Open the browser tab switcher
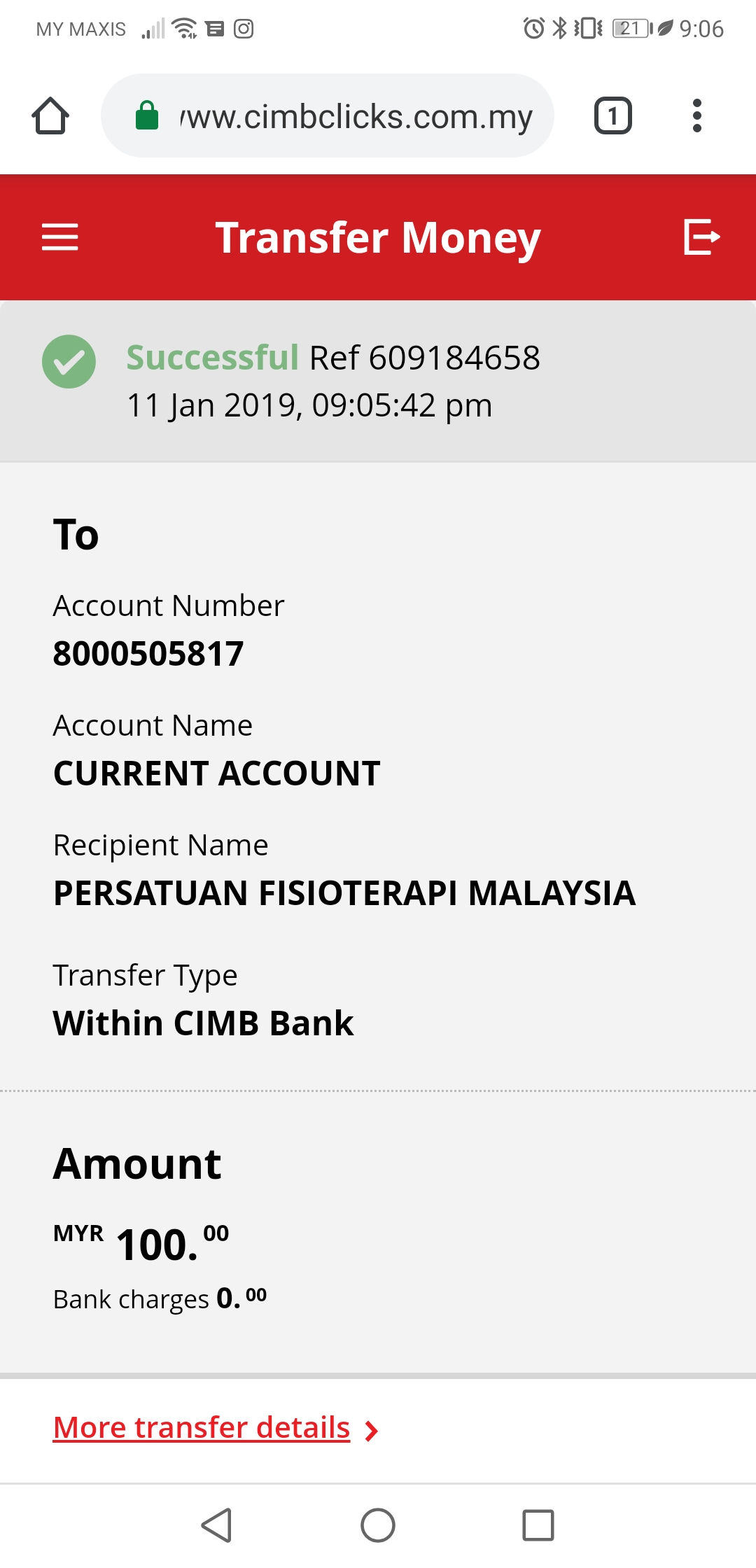 point(612,115)
